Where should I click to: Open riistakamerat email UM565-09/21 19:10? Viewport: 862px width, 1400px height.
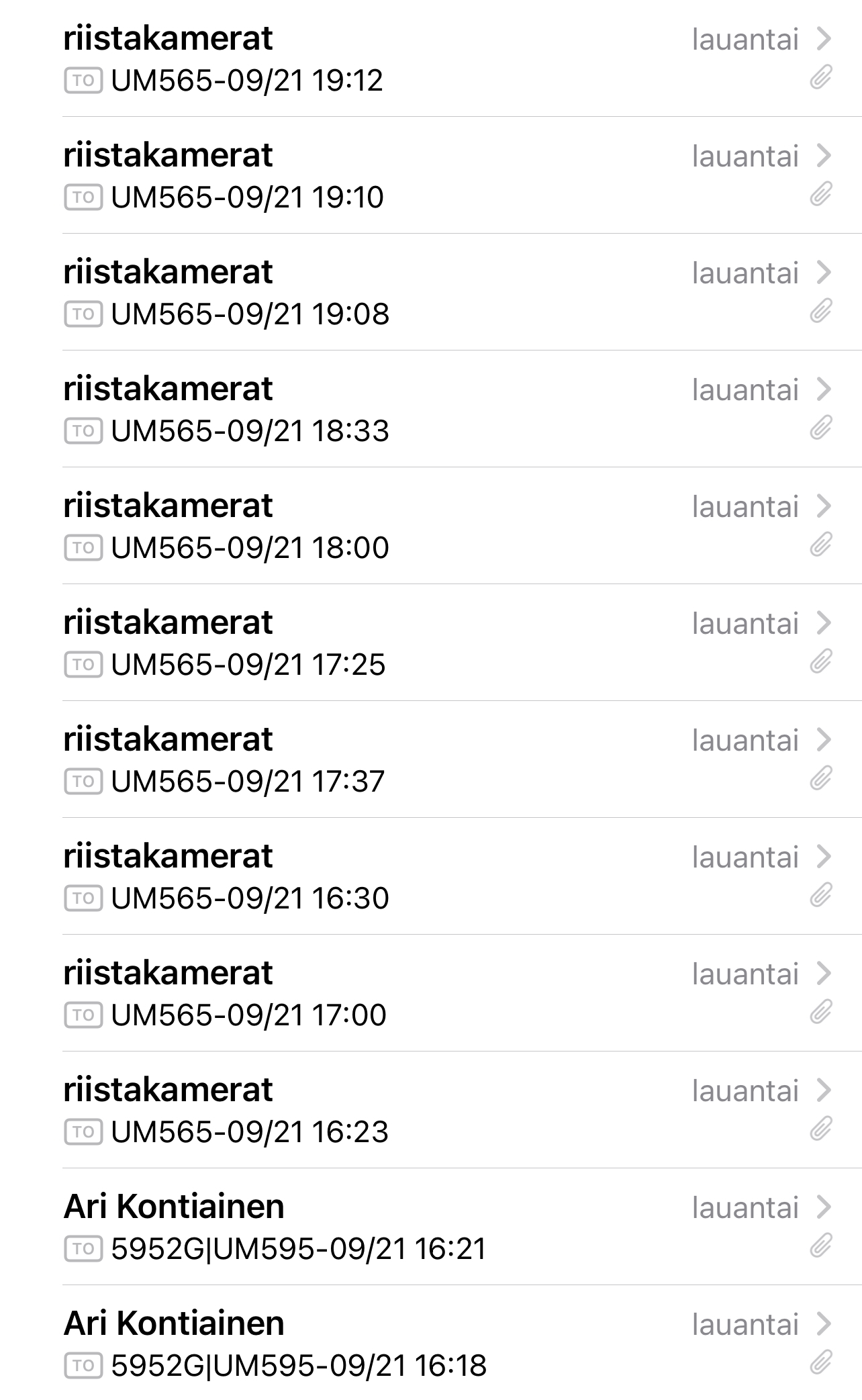pos(430,176)
